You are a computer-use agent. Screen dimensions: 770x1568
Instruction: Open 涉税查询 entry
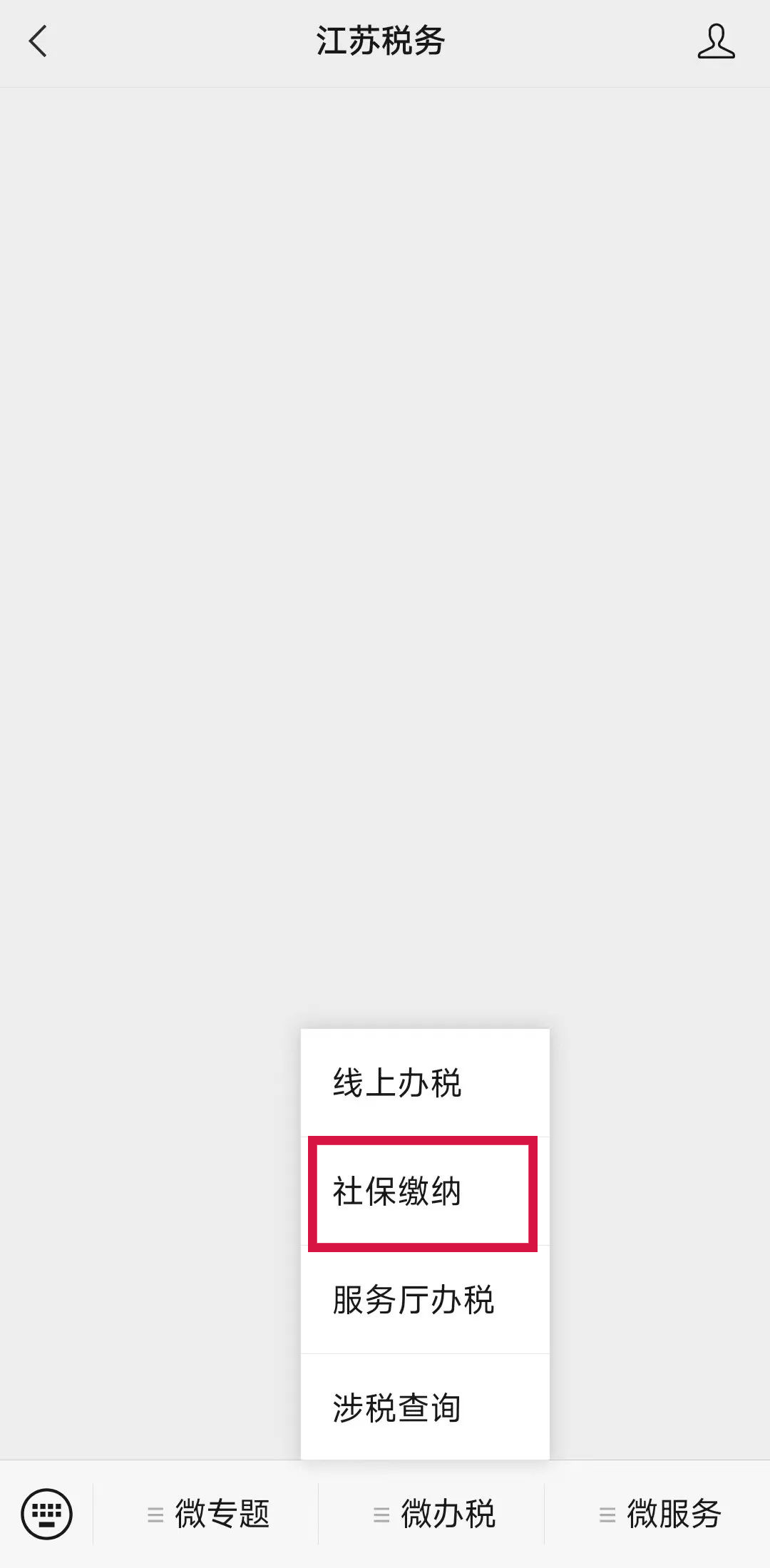click(x=425, y=1408)
